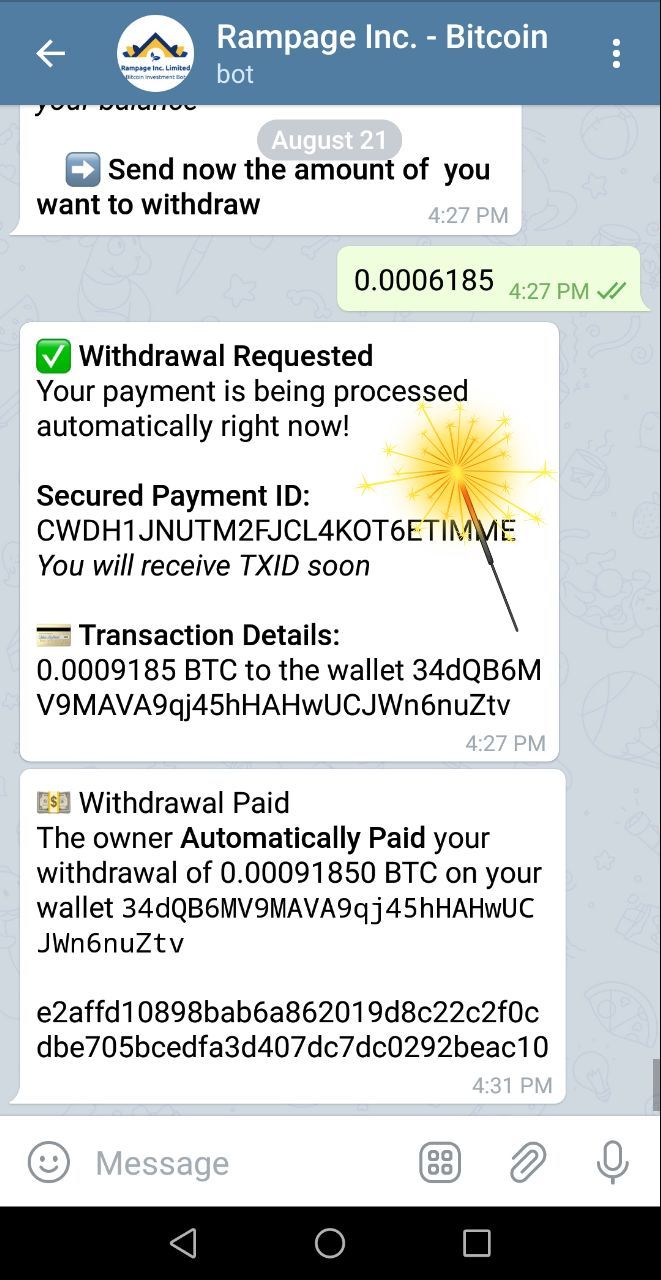Record a voice message
Viewport: 661px width, 1280px height.
(x=612, y=1162)
